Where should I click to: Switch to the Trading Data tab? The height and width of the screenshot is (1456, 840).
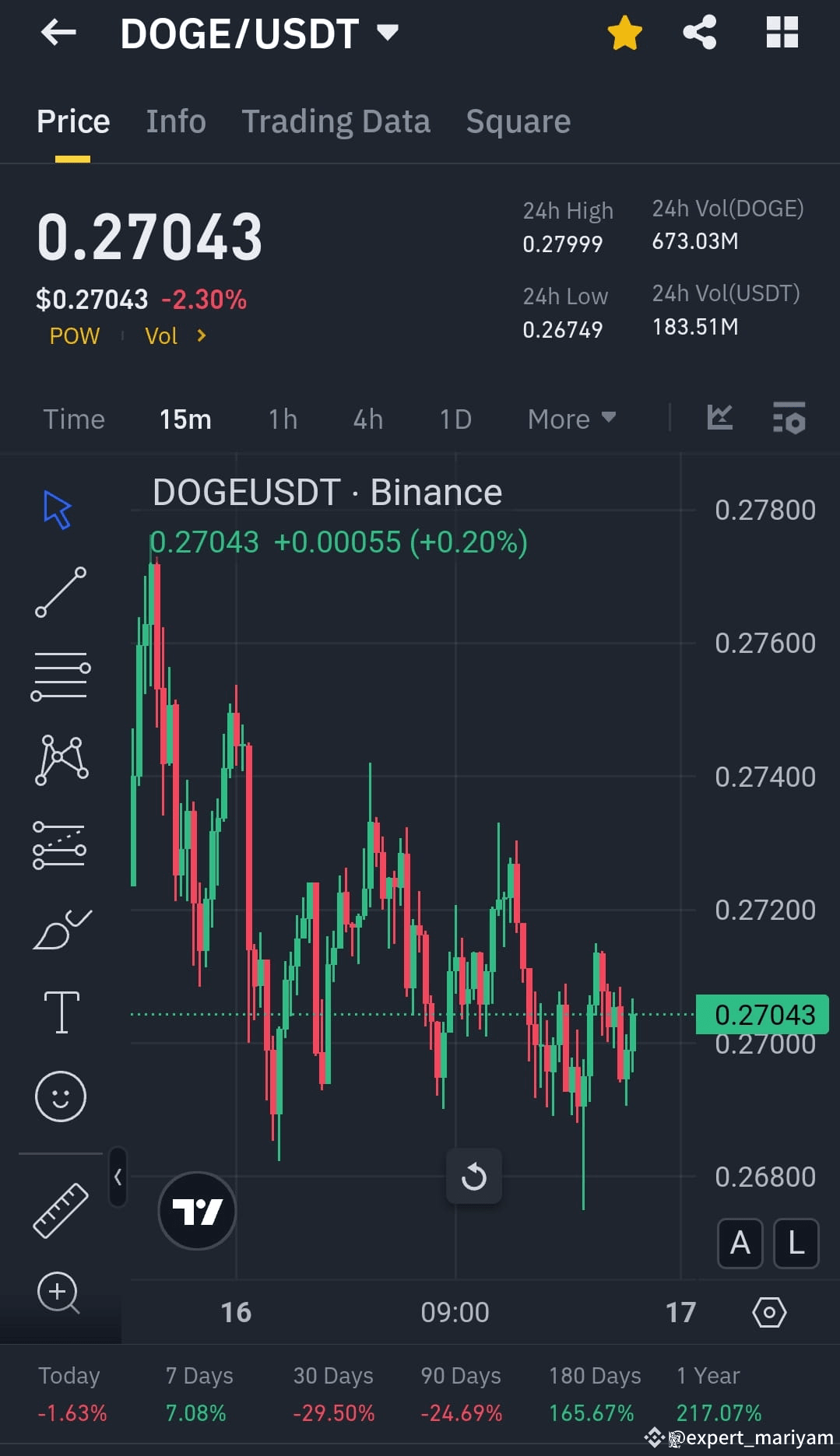[336, 121]
